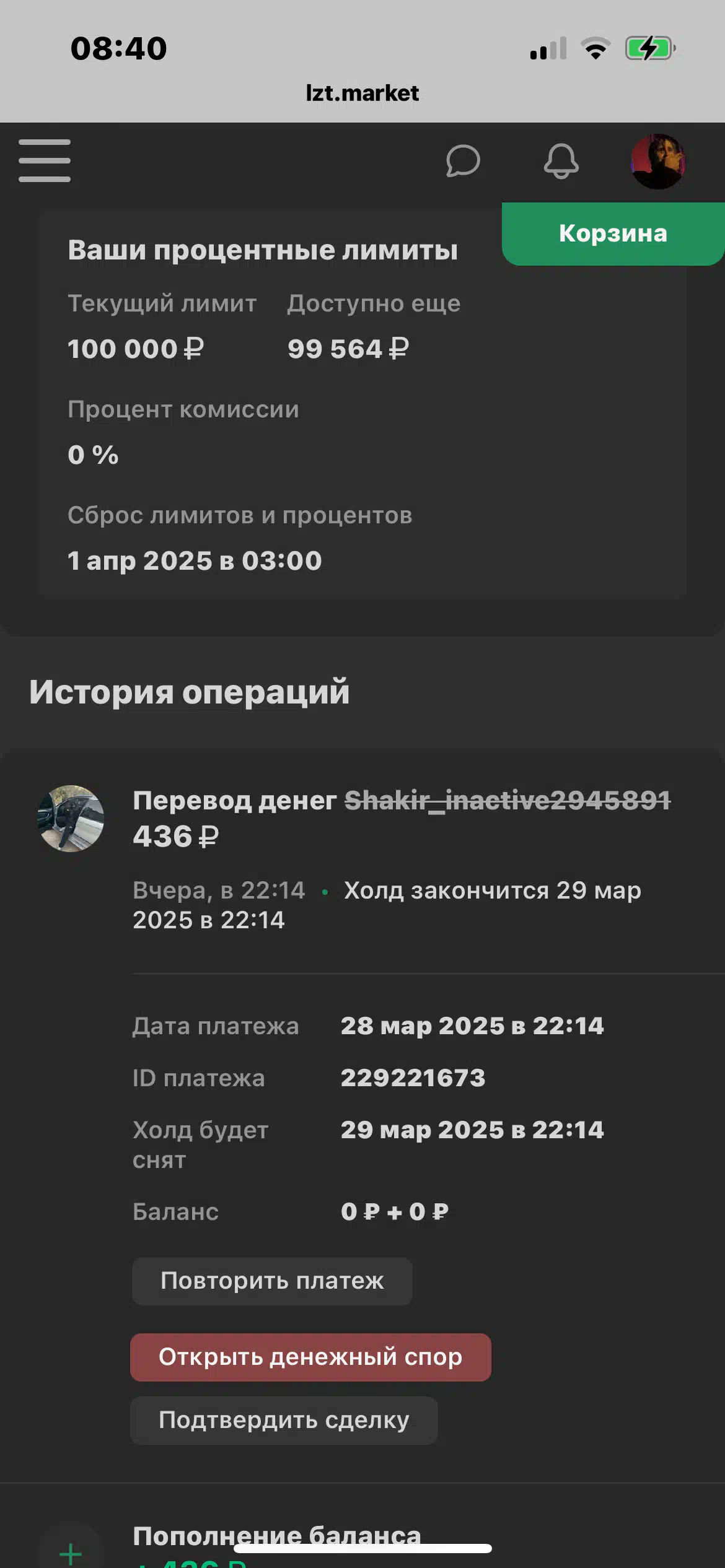This screenshot has width=725, height=1568.
Task: Open the messages chat bubble icon
Action: click(463, 161)
